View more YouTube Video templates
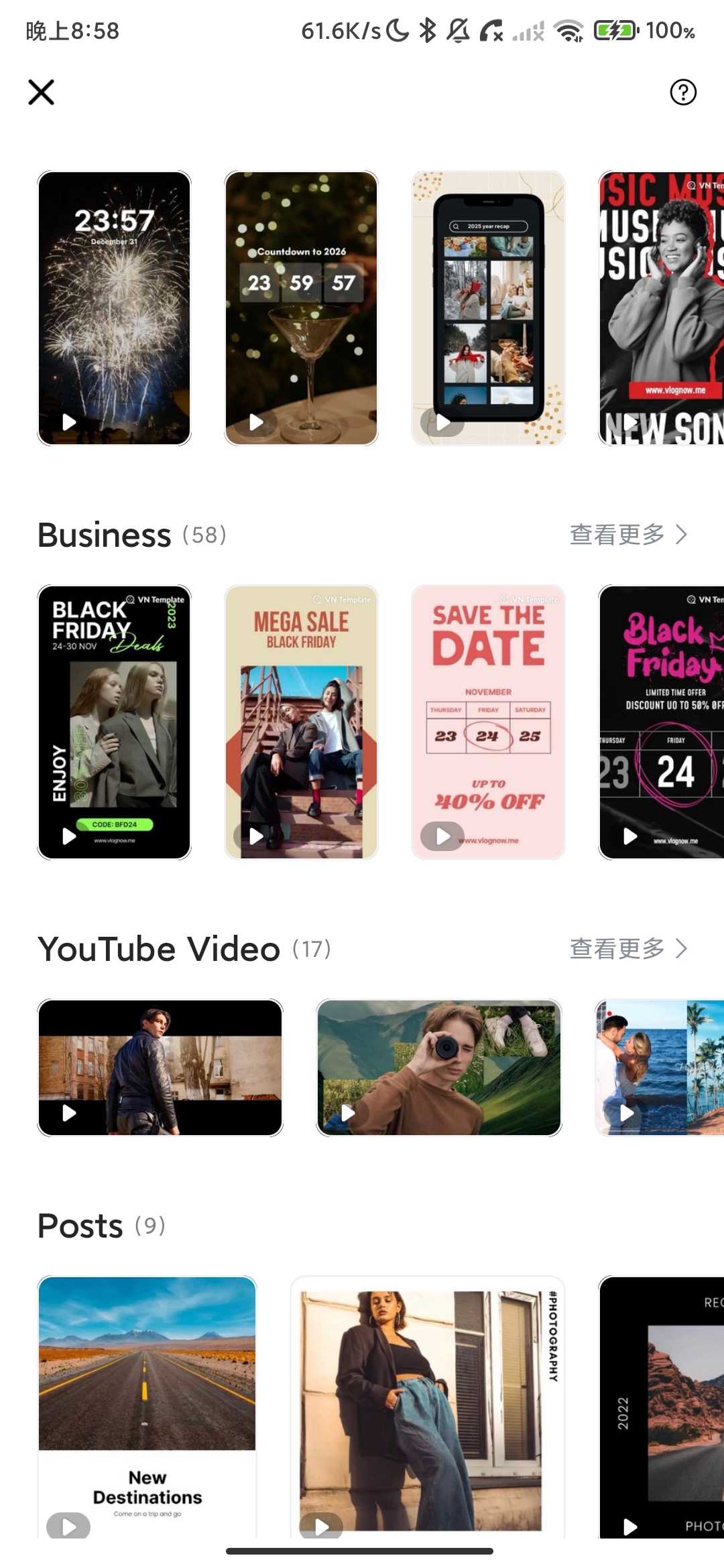This screenshot has height=1568, width=724. [628, 949]
